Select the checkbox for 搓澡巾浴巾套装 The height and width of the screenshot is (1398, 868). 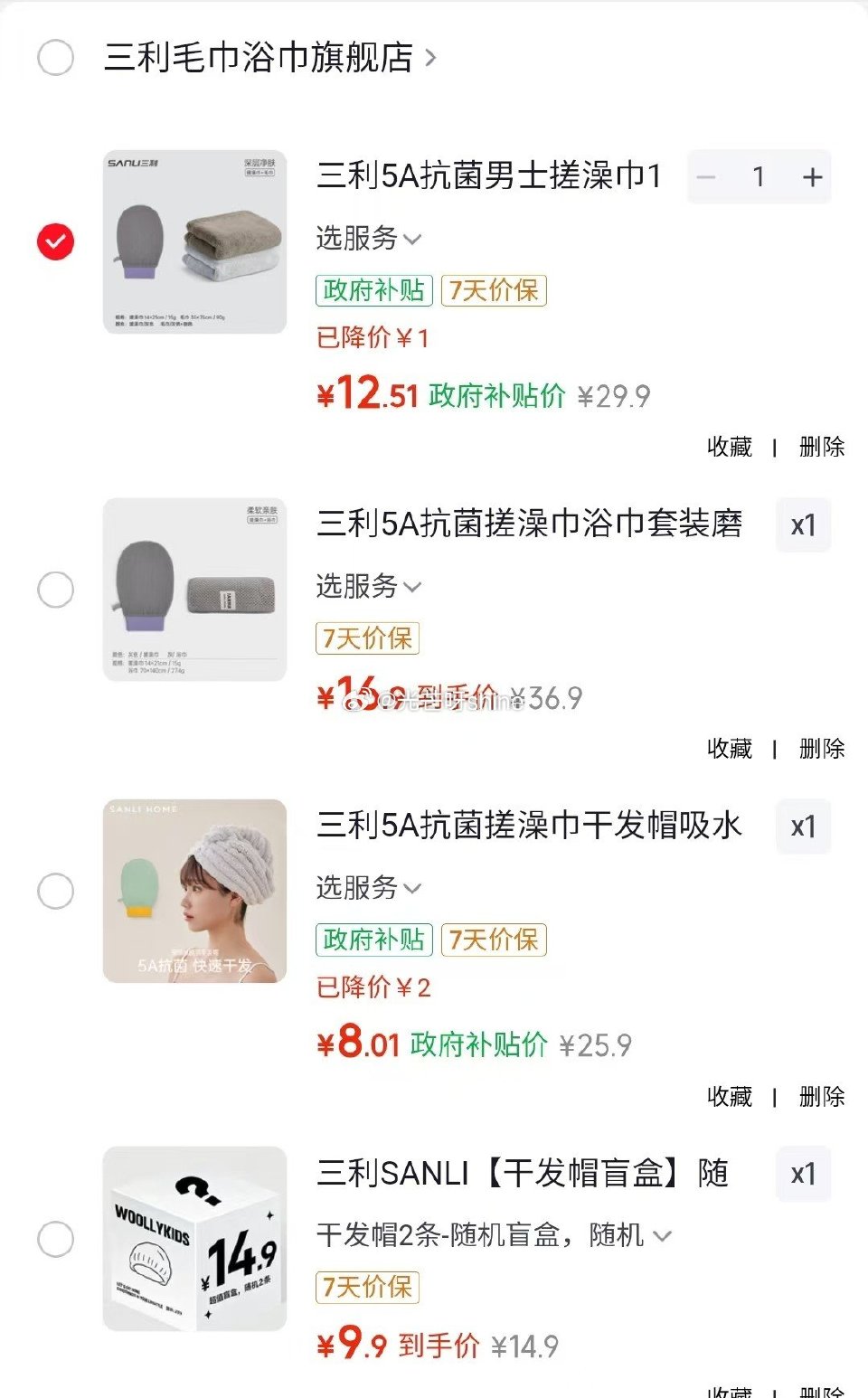click(56, 589)
